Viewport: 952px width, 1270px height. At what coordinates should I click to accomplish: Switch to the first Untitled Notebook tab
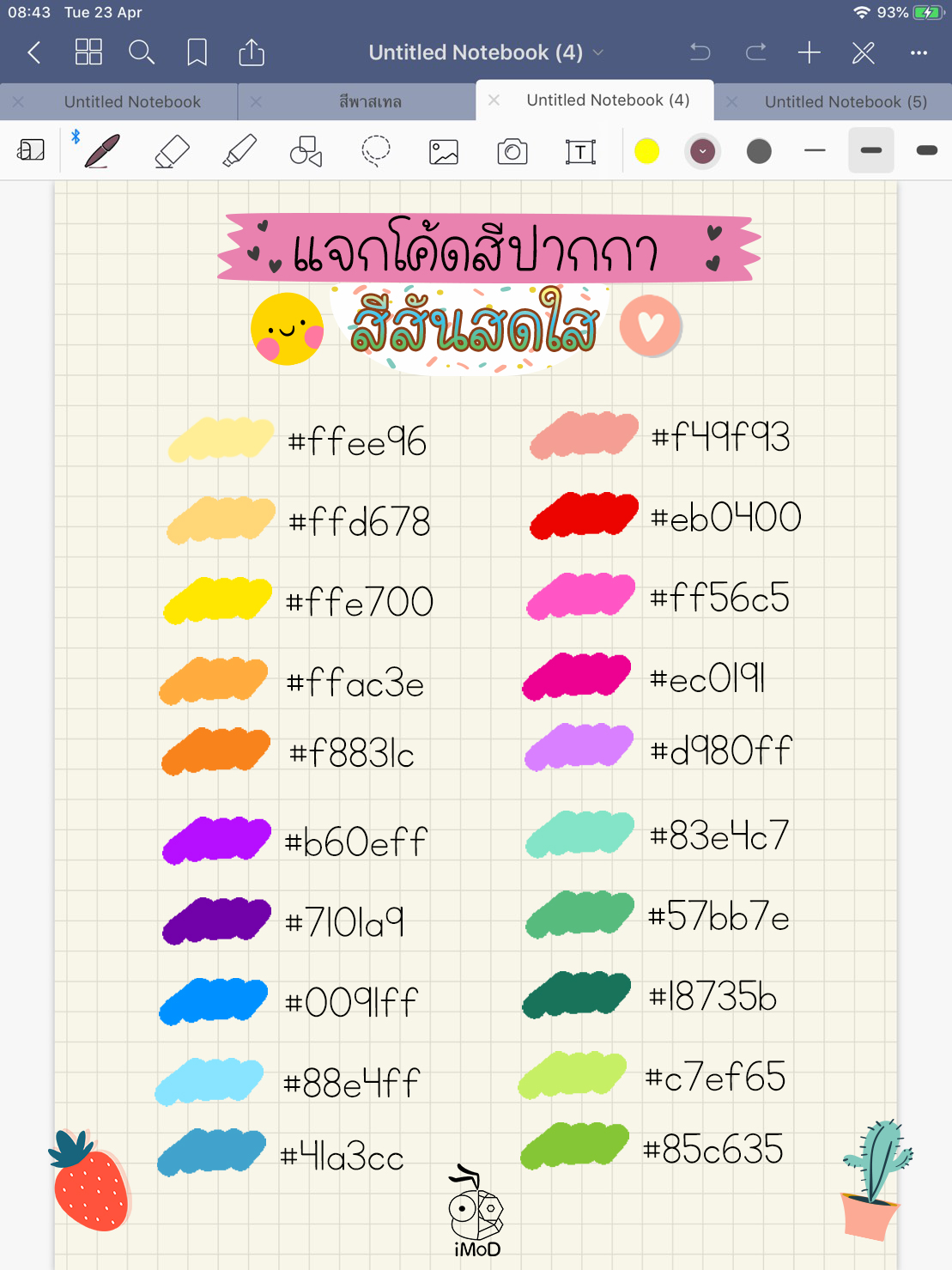click(x=132, y=102)
